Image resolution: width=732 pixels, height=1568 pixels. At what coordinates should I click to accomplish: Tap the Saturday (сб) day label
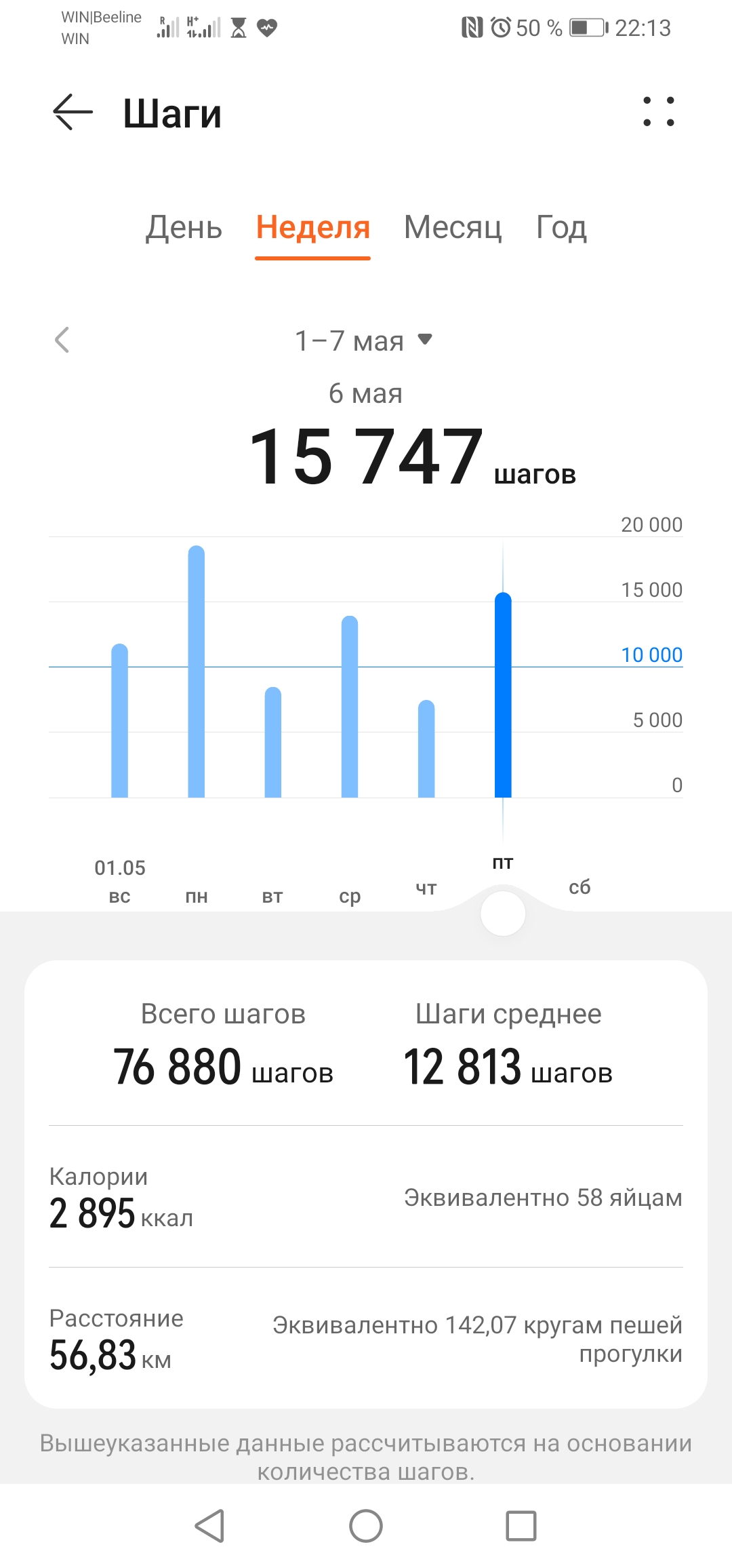pyautogui.click(x=579, y=886)
